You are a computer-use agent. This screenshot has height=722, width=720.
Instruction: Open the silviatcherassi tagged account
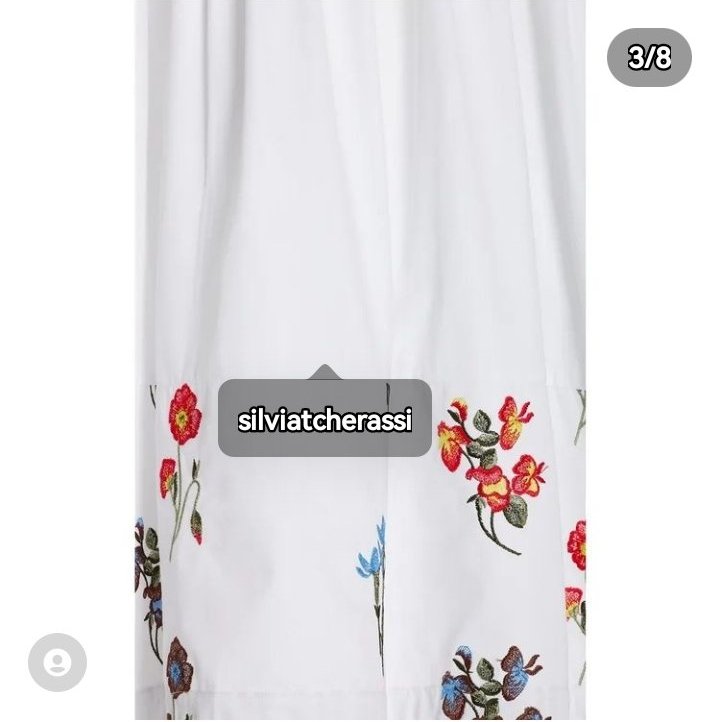(x=325, y=419)
